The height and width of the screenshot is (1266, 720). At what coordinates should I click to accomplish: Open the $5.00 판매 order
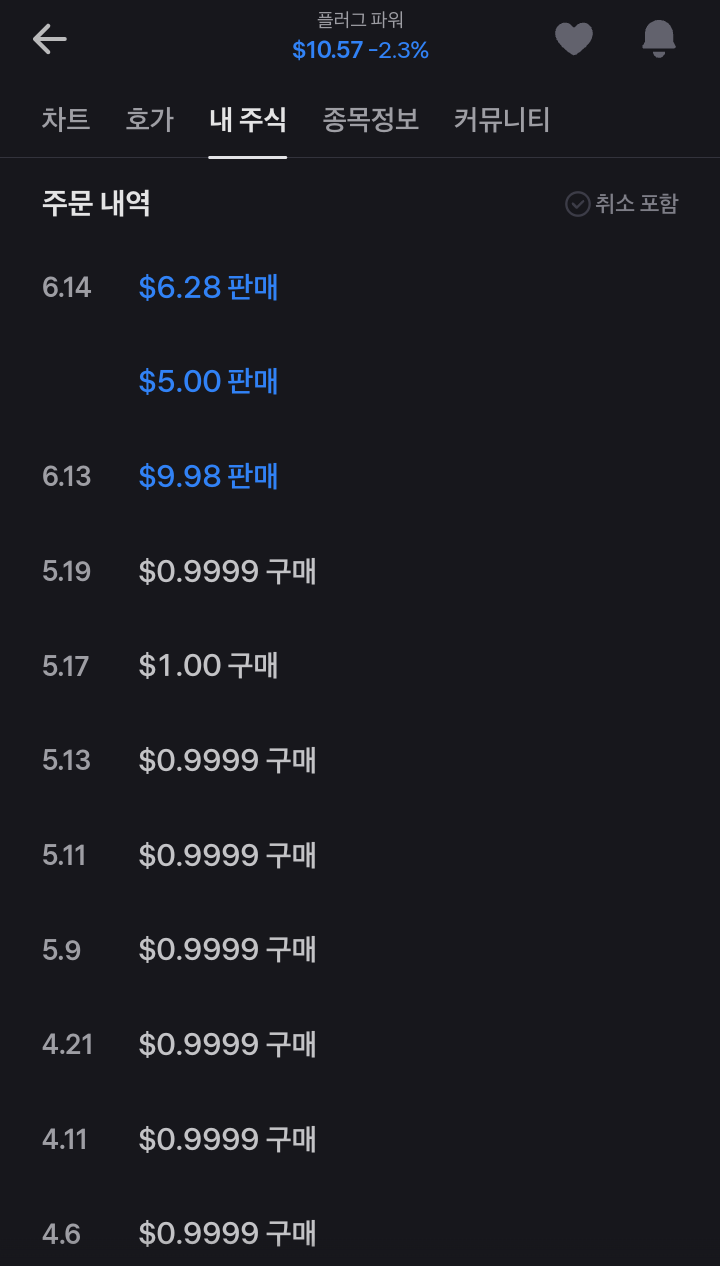360,382
